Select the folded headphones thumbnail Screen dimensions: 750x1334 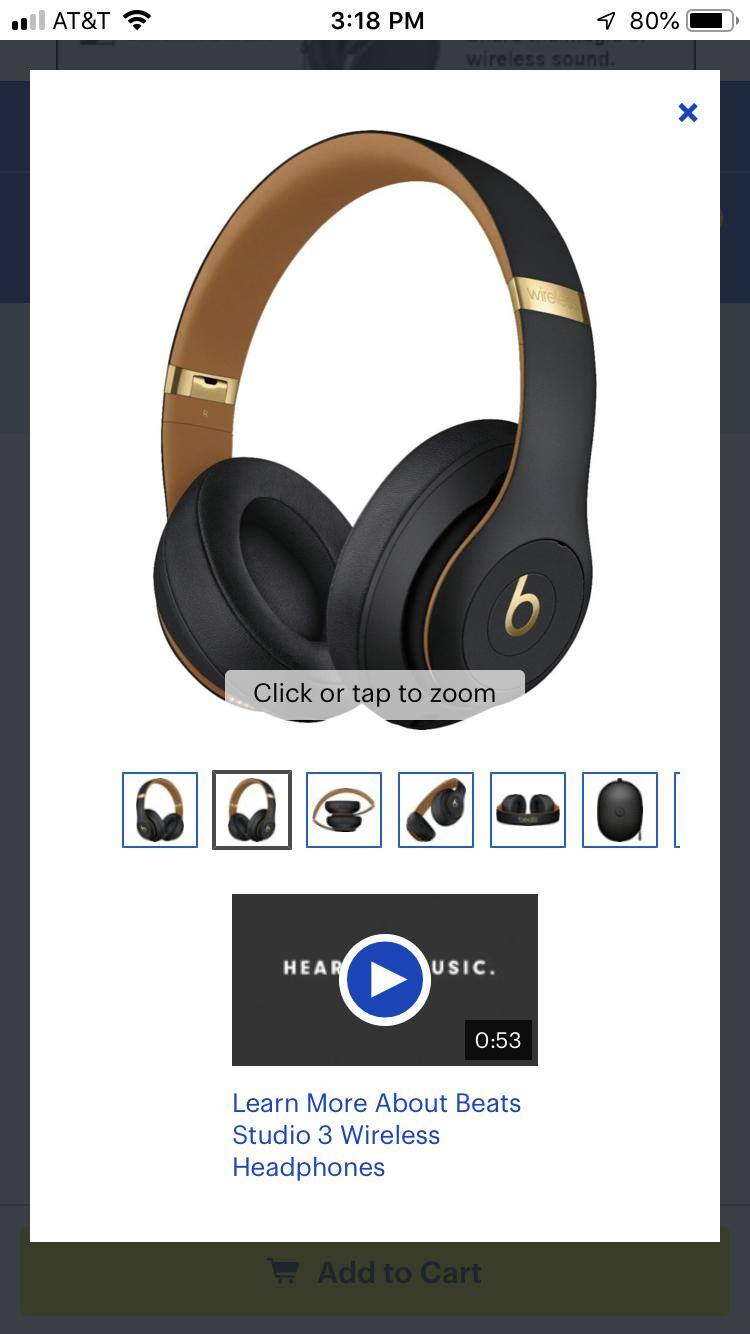tap(344, 810)
